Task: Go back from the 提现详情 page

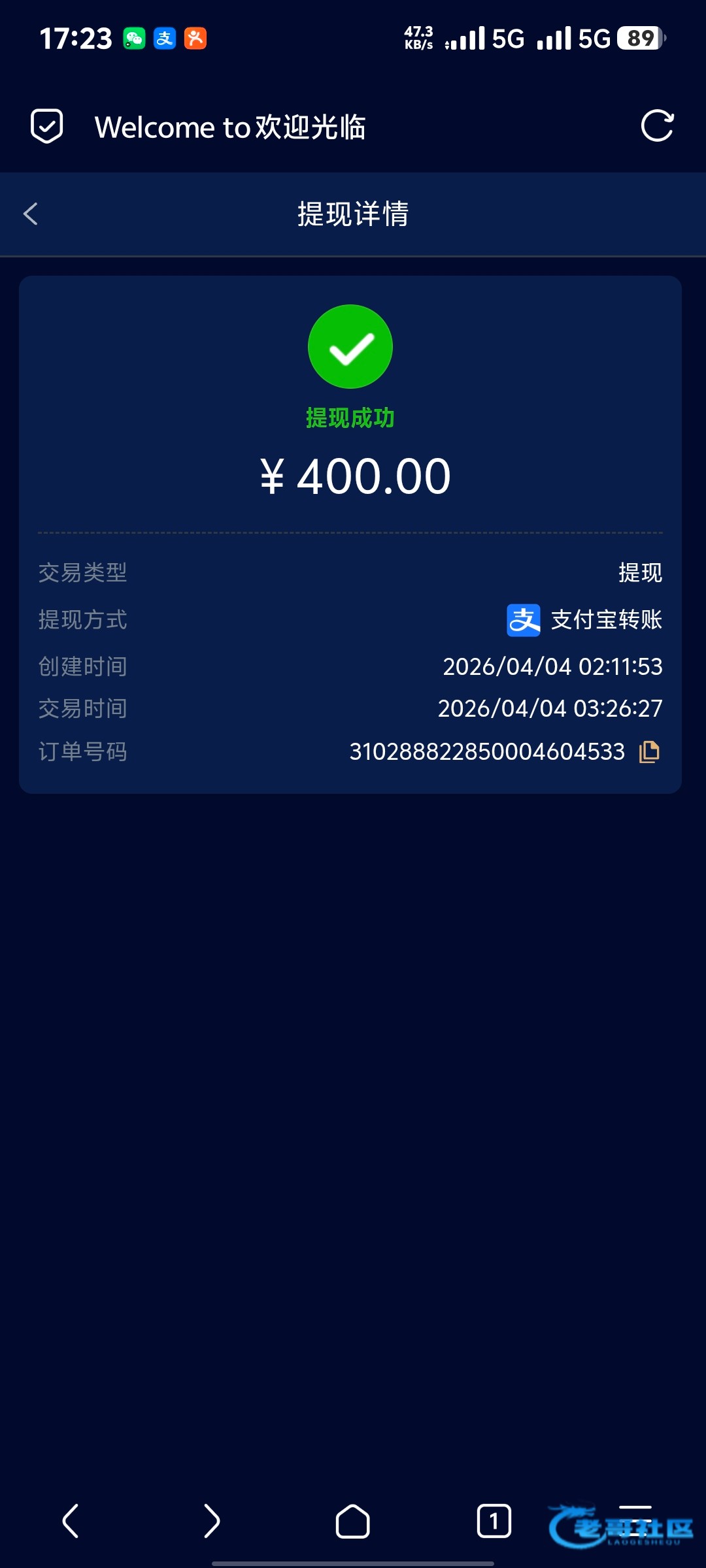Action: tap(31, 214)
